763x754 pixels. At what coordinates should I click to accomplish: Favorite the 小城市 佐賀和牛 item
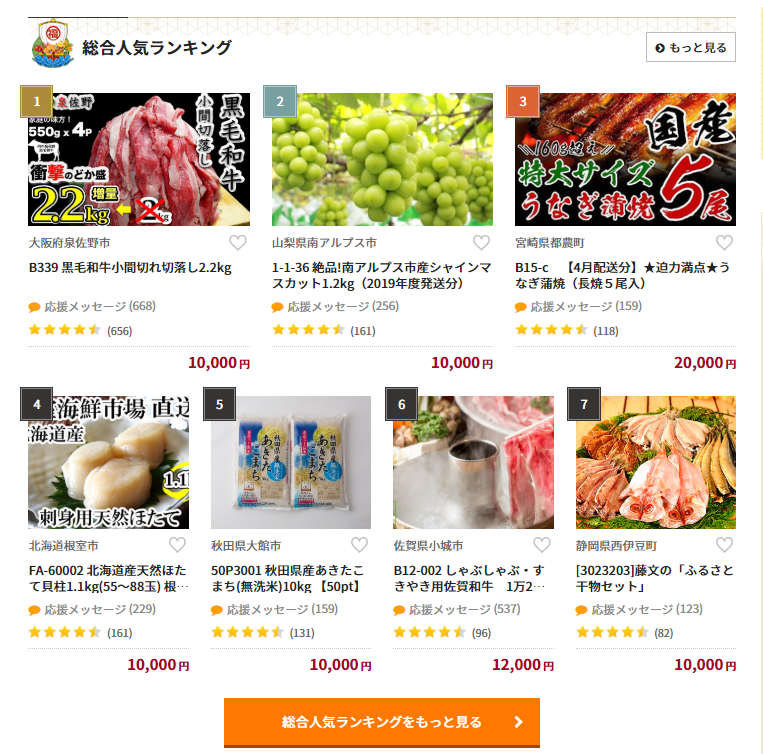(x=542, y=545)
